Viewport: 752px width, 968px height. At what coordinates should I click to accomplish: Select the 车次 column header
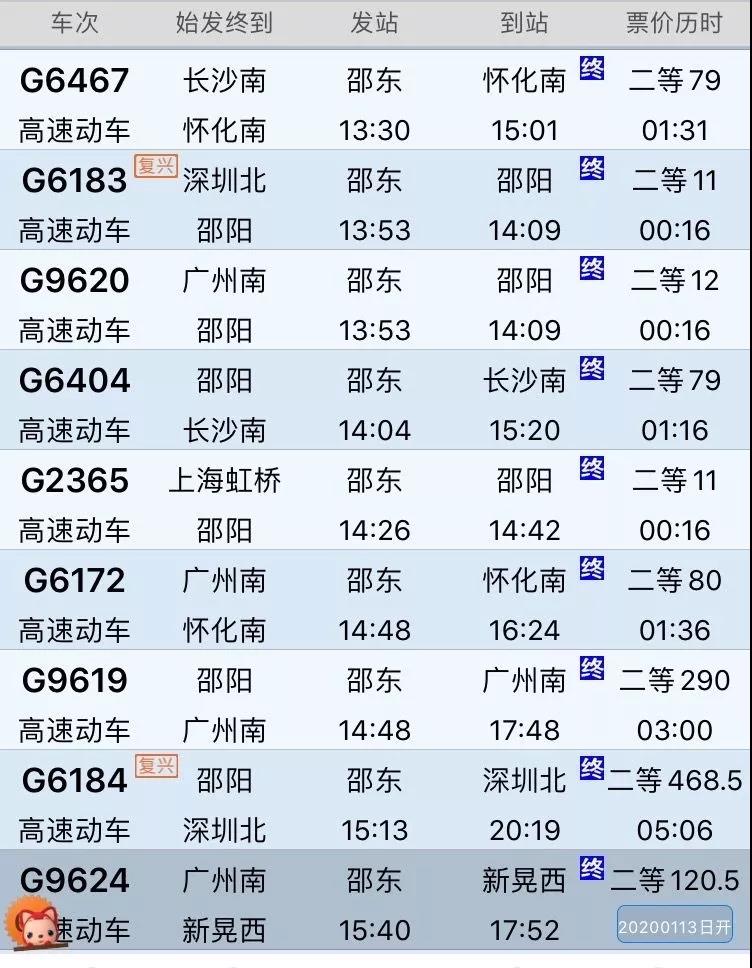point(75,24)
